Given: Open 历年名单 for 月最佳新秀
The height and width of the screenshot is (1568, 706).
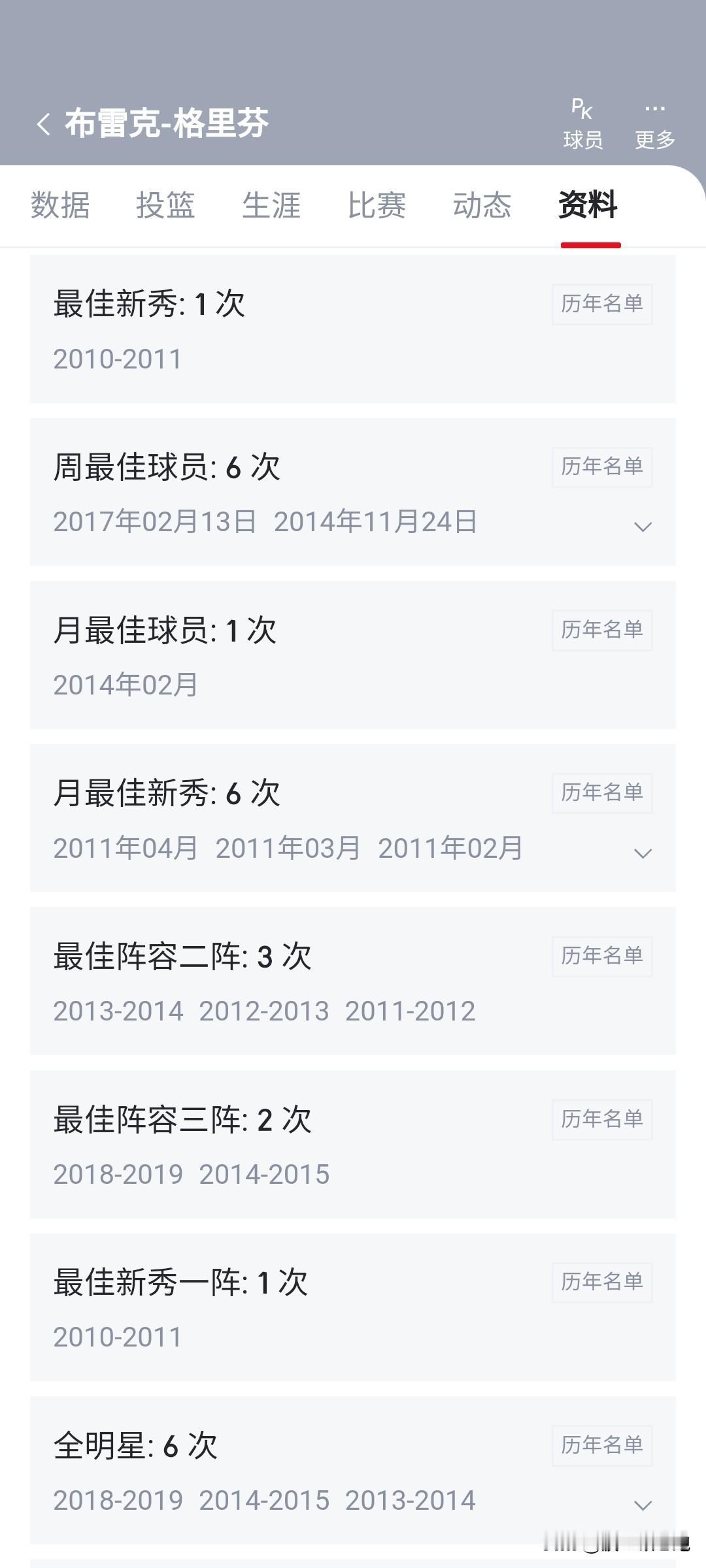Looking at the screenshot, I should click(601, 792).
